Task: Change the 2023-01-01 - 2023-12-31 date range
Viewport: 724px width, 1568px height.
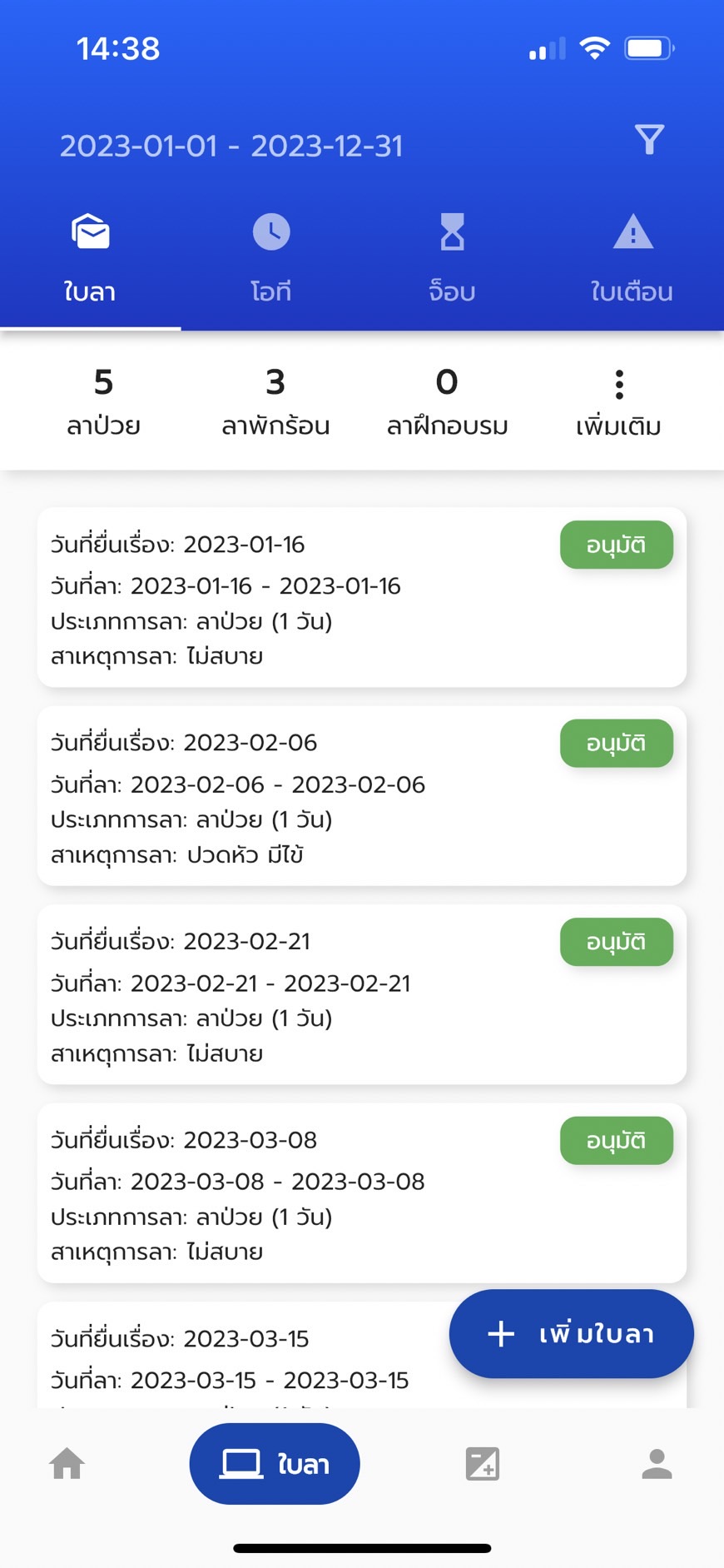Action: point(231,146)
